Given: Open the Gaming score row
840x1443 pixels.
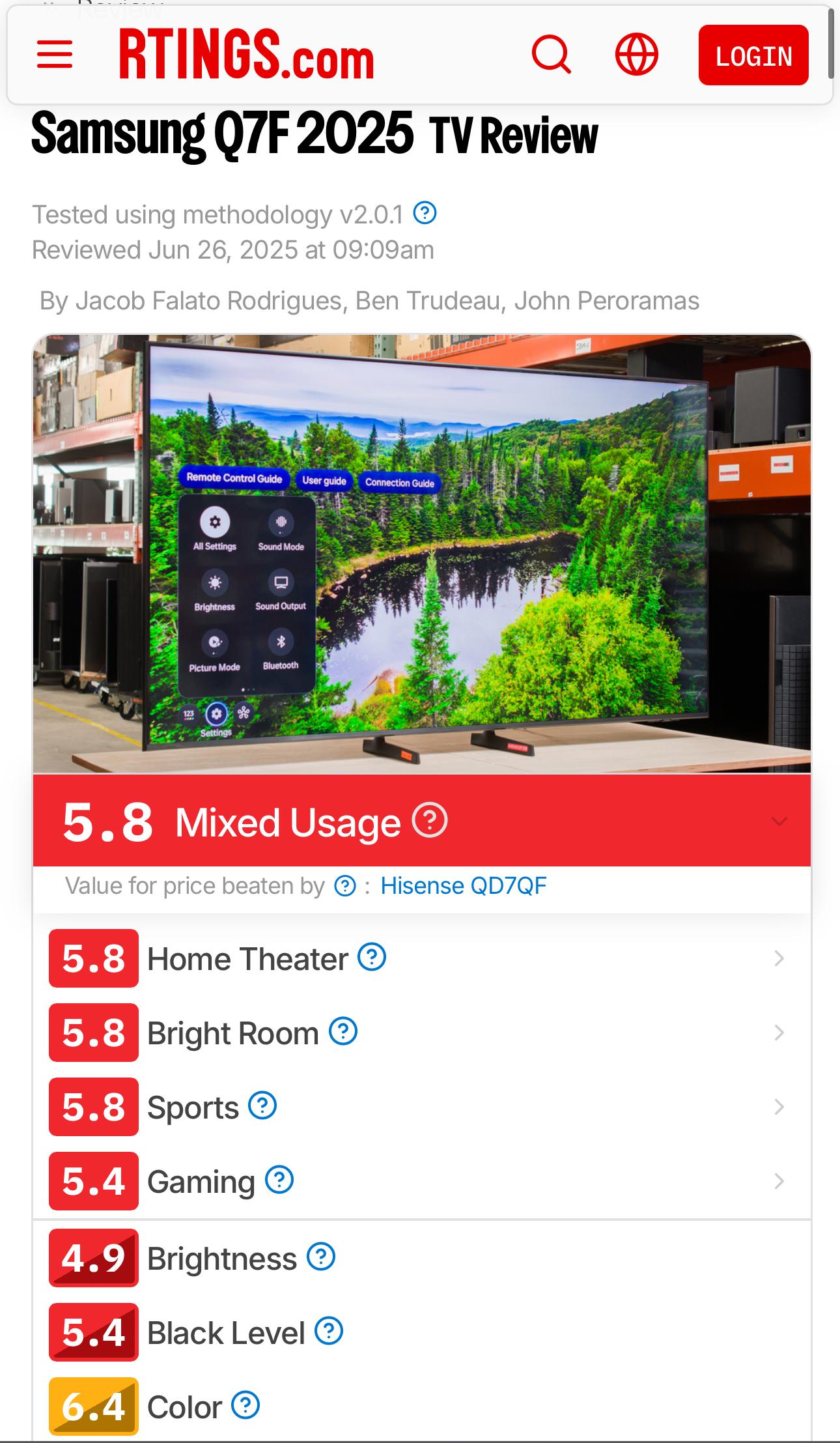Looking at the screenshot, I should pos(417,1181).
